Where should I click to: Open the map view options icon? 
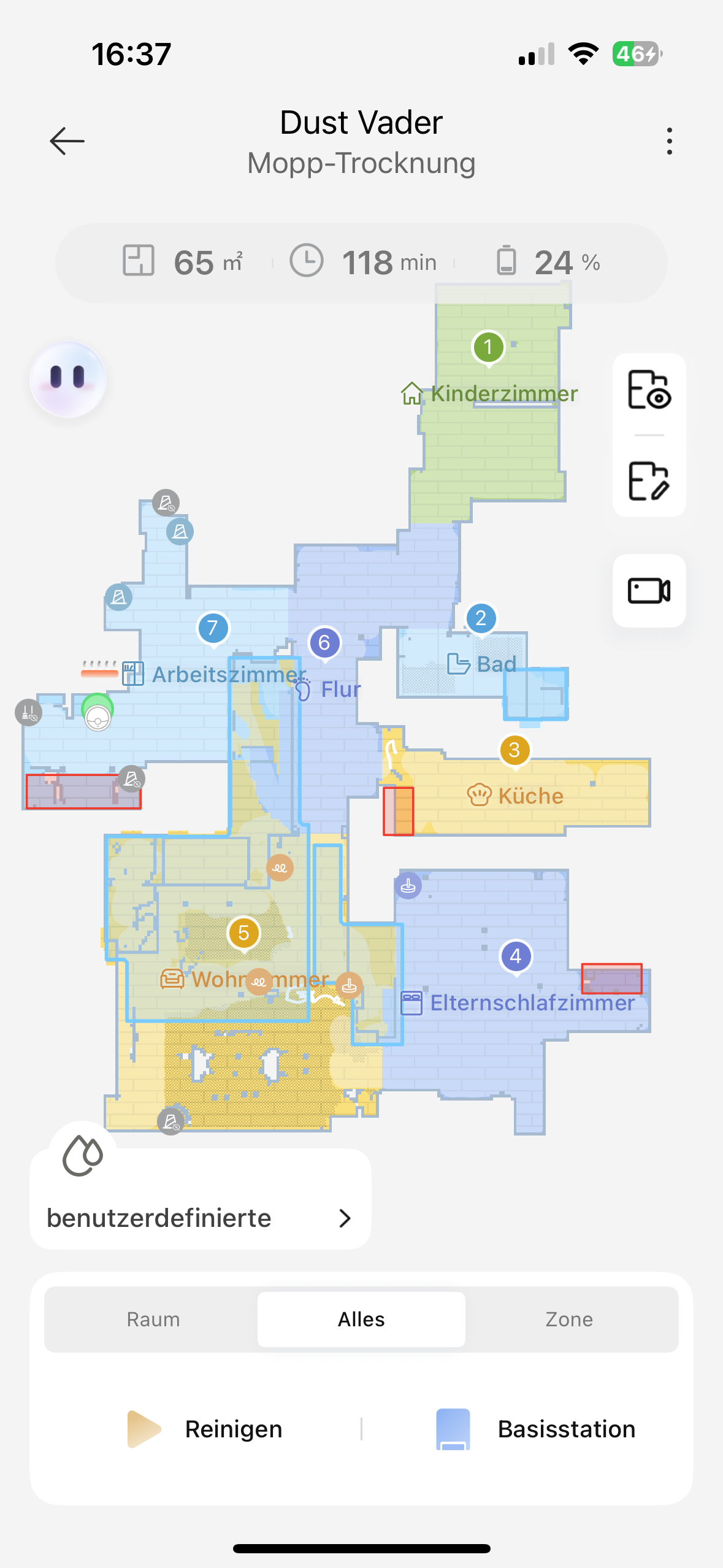(x=649, y=390)
